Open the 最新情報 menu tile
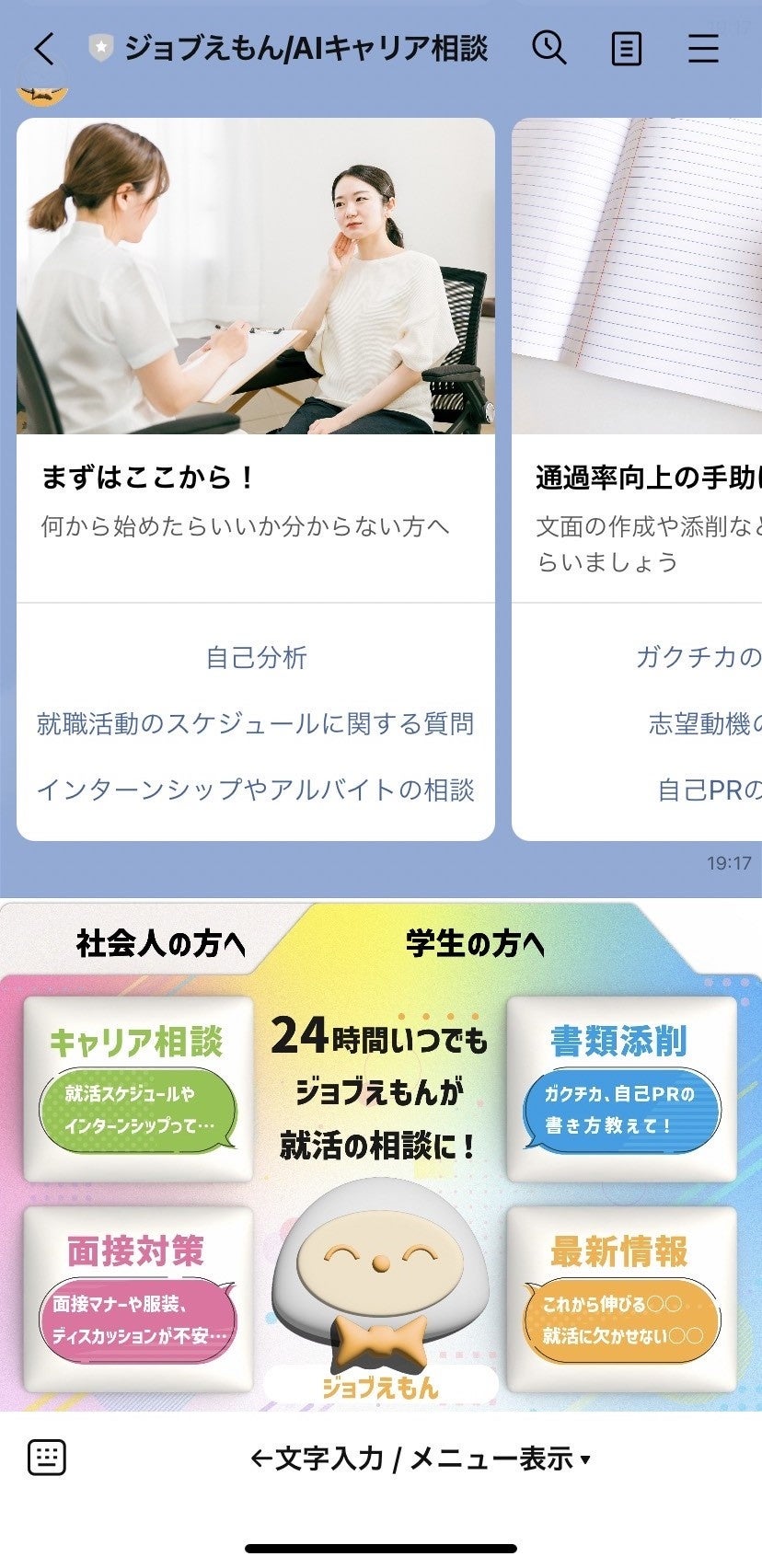The width and height of the screenshot is (762, 1568). point(621,1298)
